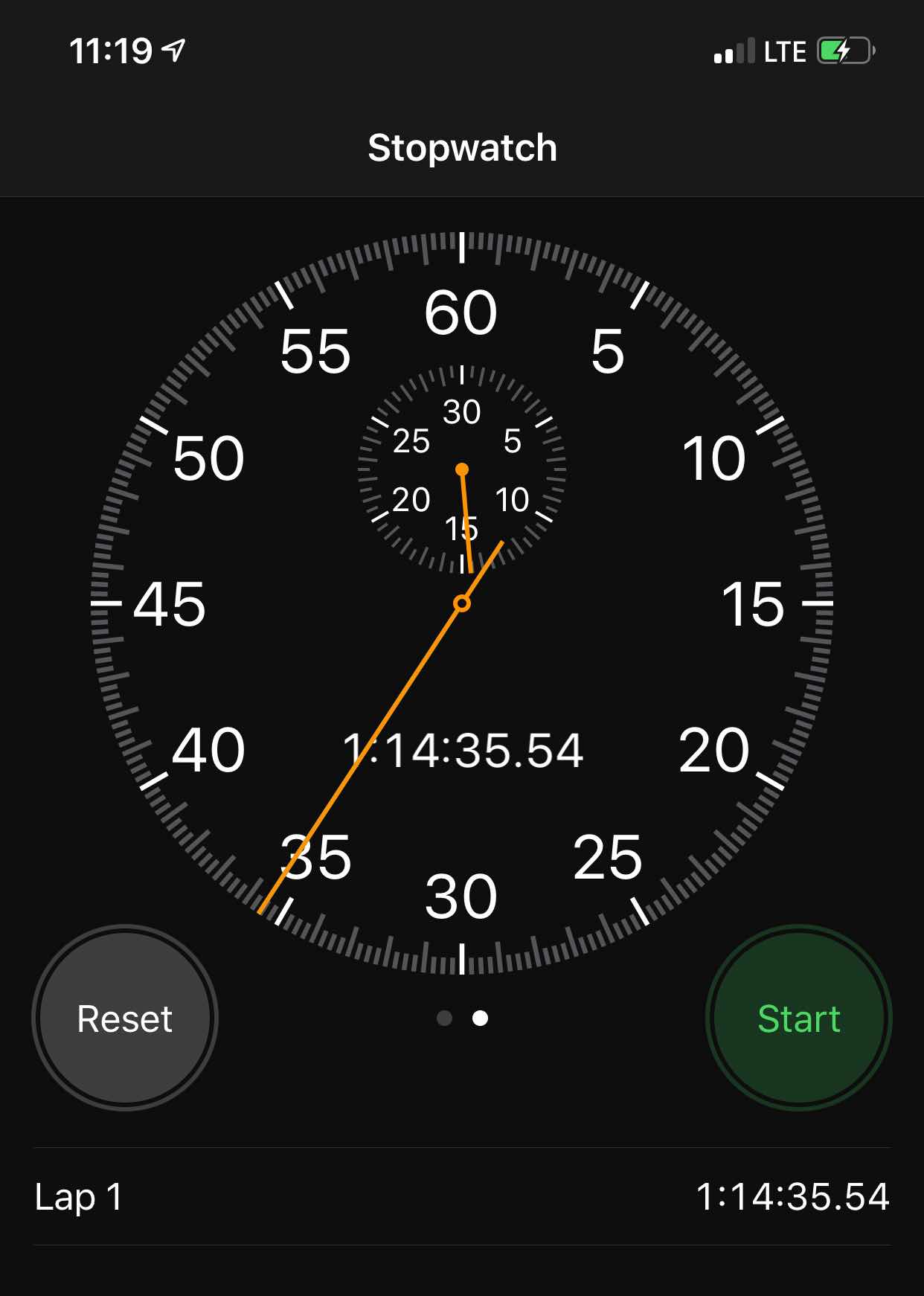This screenshot has height=1296, width=924.
Task: Start the stopwatch again
Action: click(798, 1018)
